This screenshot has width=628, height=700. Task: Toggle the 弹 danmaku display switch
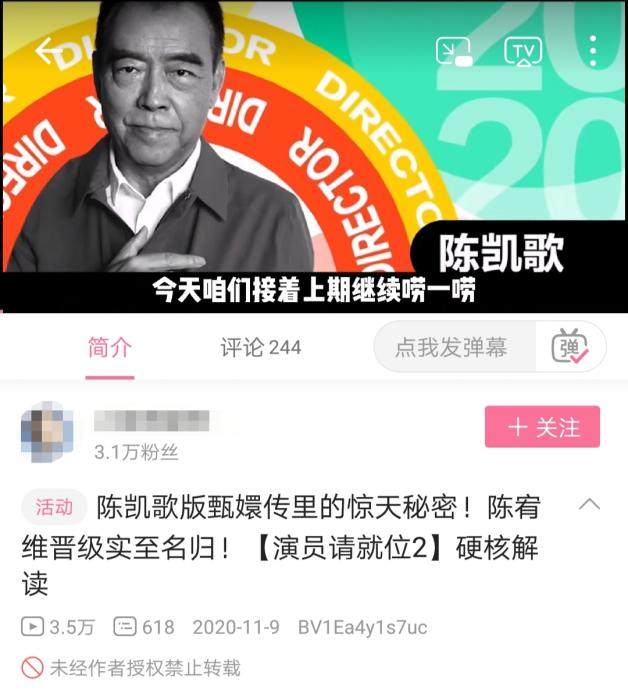point(570,348)
